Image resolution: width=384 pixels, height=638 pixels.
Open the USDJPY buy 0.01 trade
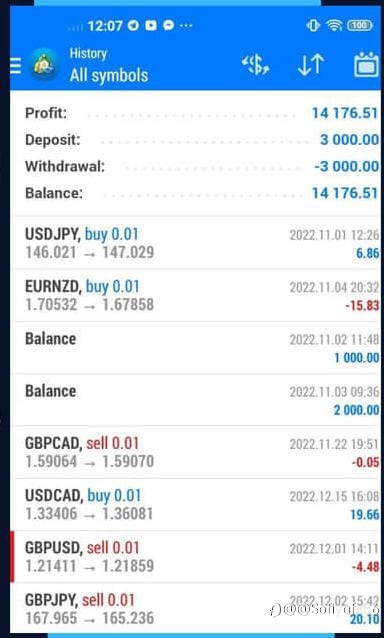[195, 243]
